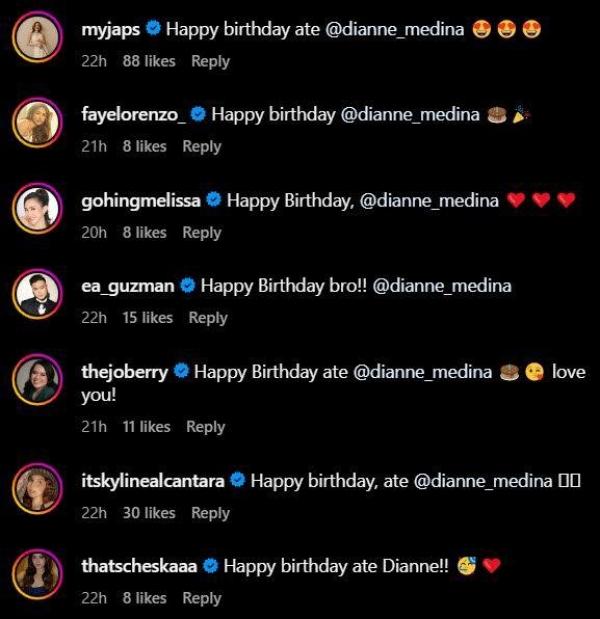View the 88 likes on myjaps' comment
The height and width of the screenshot is (619, 600).
[x=149, y=61]
